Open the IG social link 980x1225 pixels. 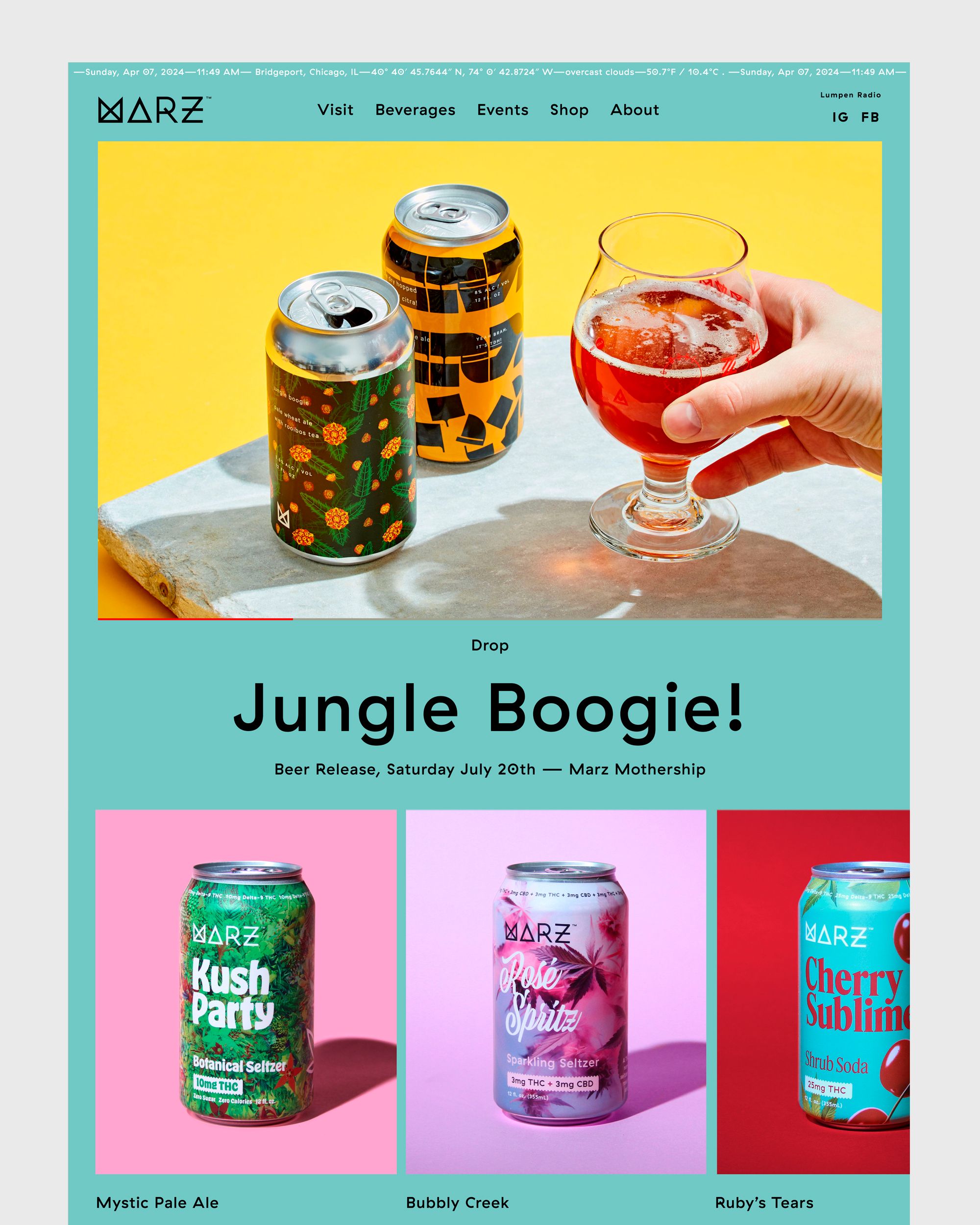coord(840,118)
